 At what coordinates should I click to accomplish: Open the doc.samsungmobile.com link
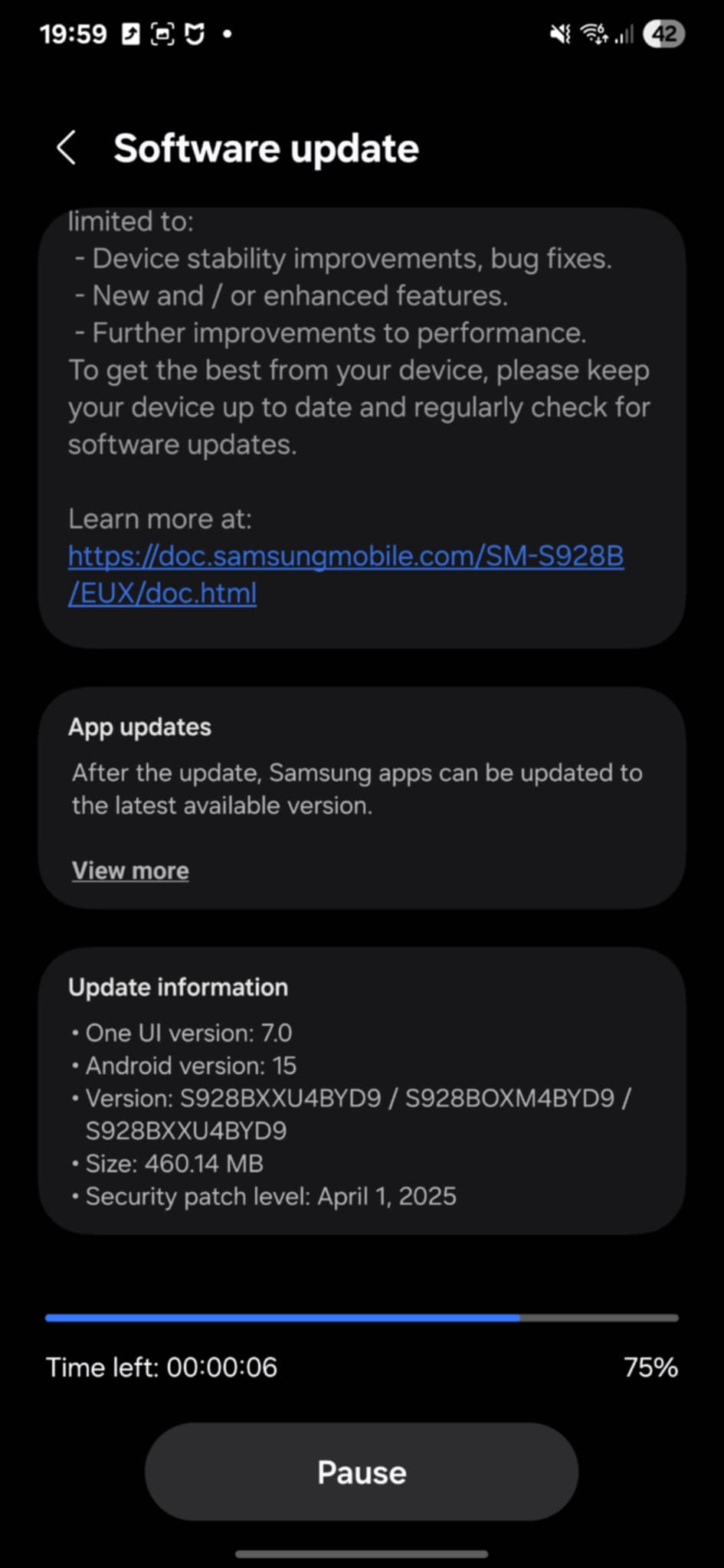point(346,574)
